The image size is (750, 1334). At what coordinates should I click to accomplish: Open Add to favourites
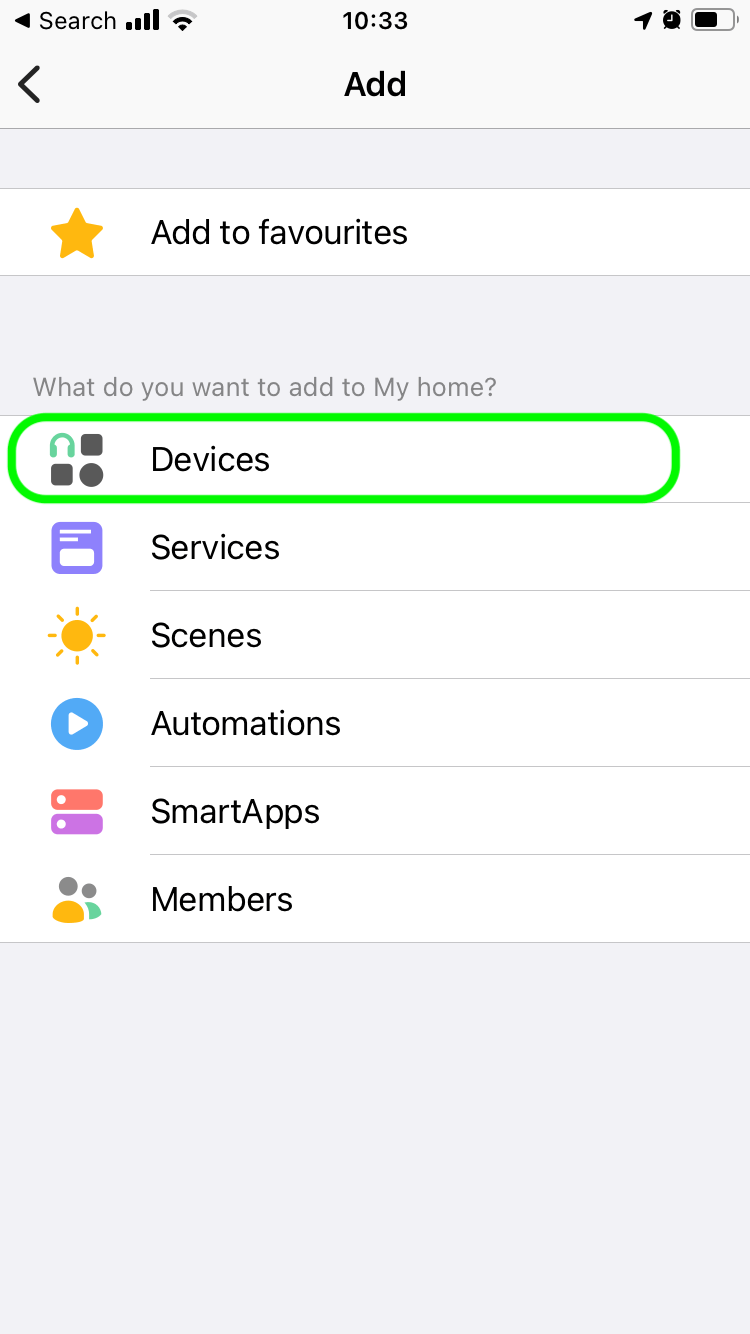[375, 232]
